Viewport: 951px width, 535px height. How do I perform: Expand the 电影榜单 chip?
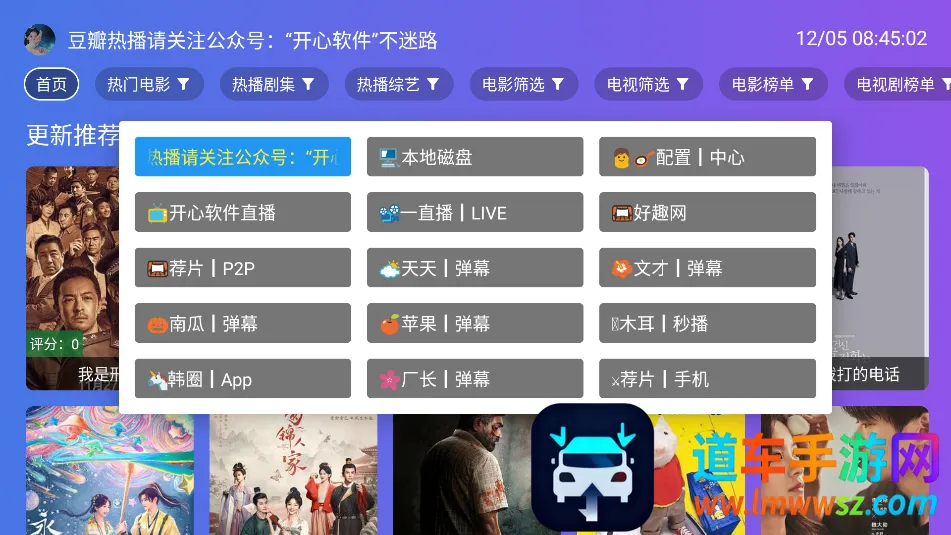773,85
